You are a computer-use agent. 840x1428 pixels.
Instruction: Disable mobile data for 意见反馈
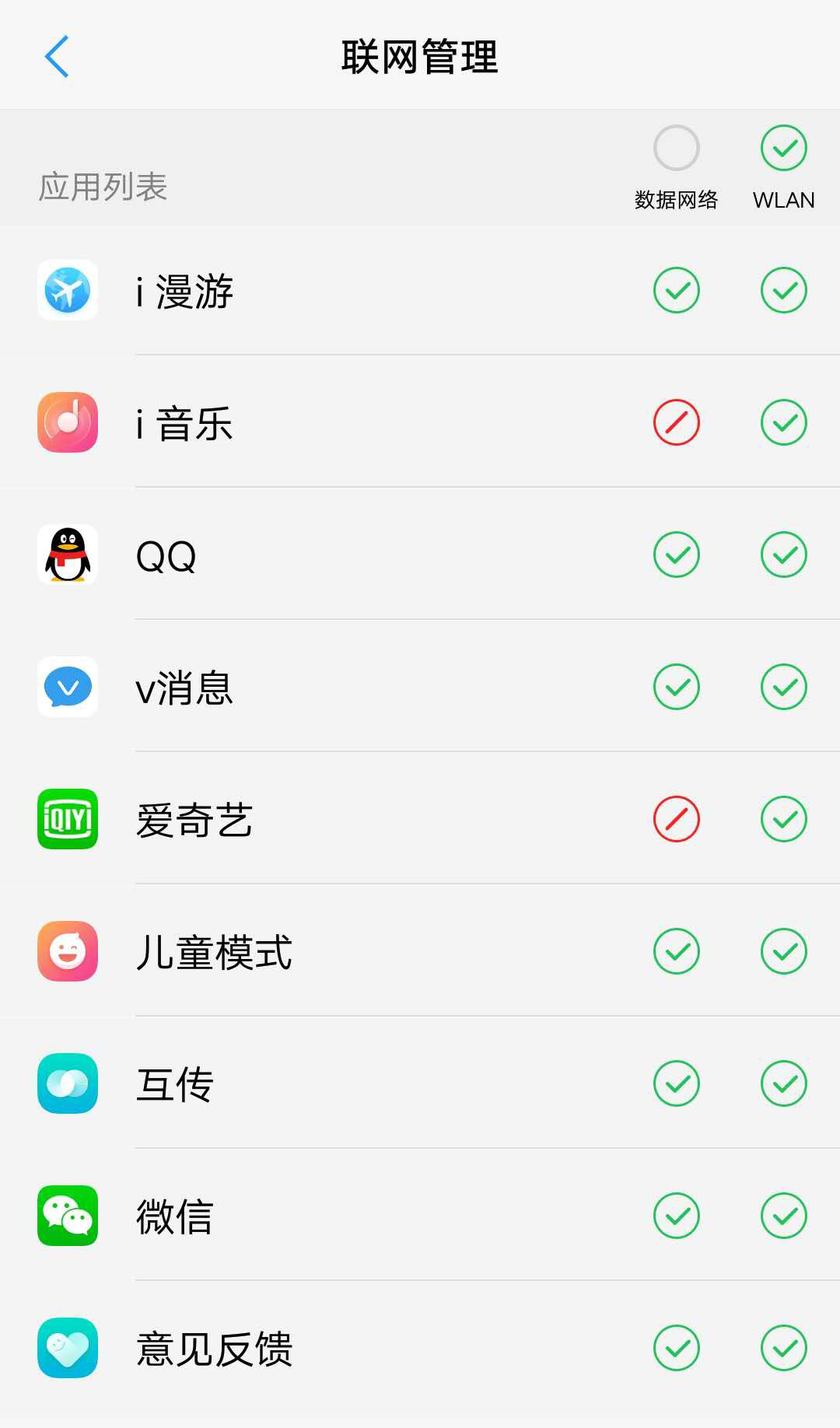coord(676,1349)
